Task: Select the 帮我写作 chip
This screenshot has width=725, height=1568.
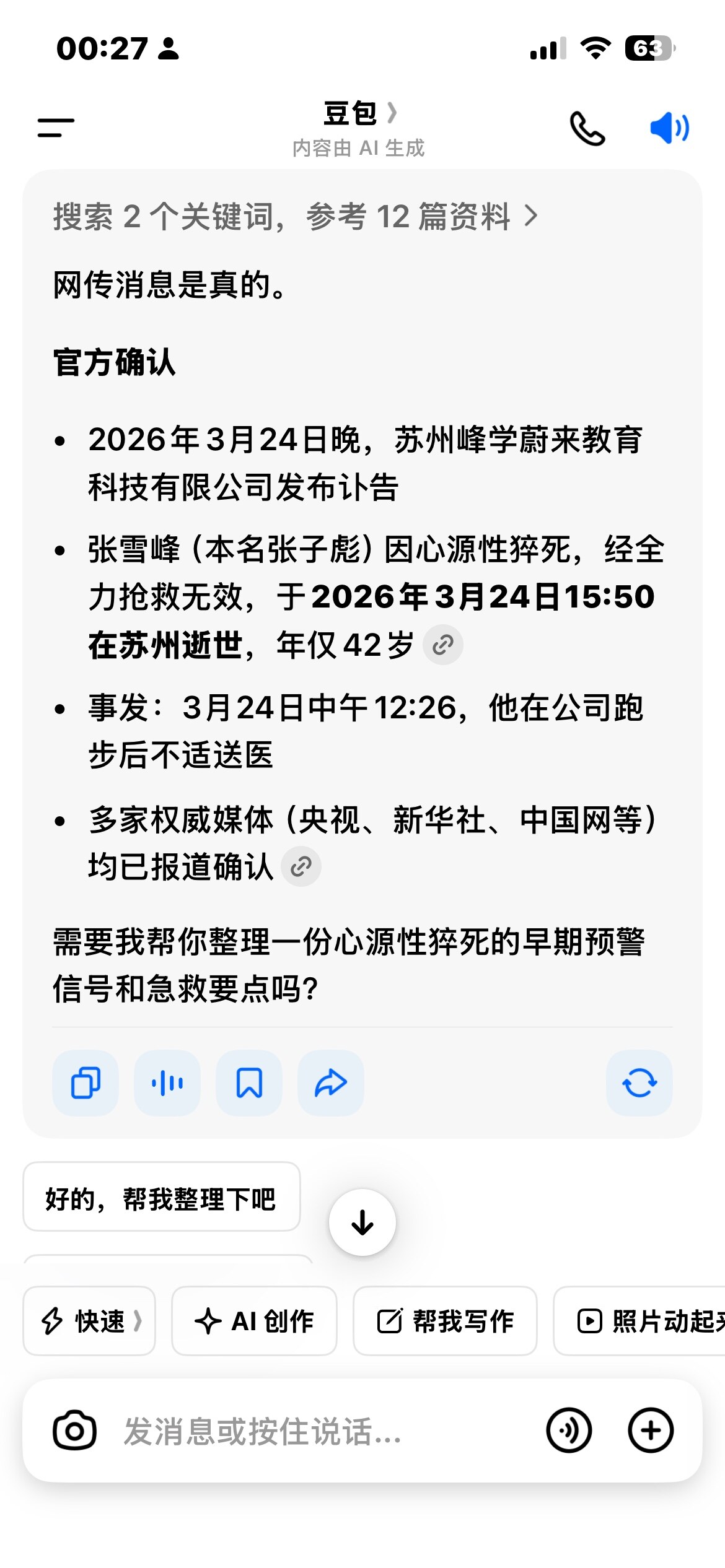Action: click(x=445, y=1321)
